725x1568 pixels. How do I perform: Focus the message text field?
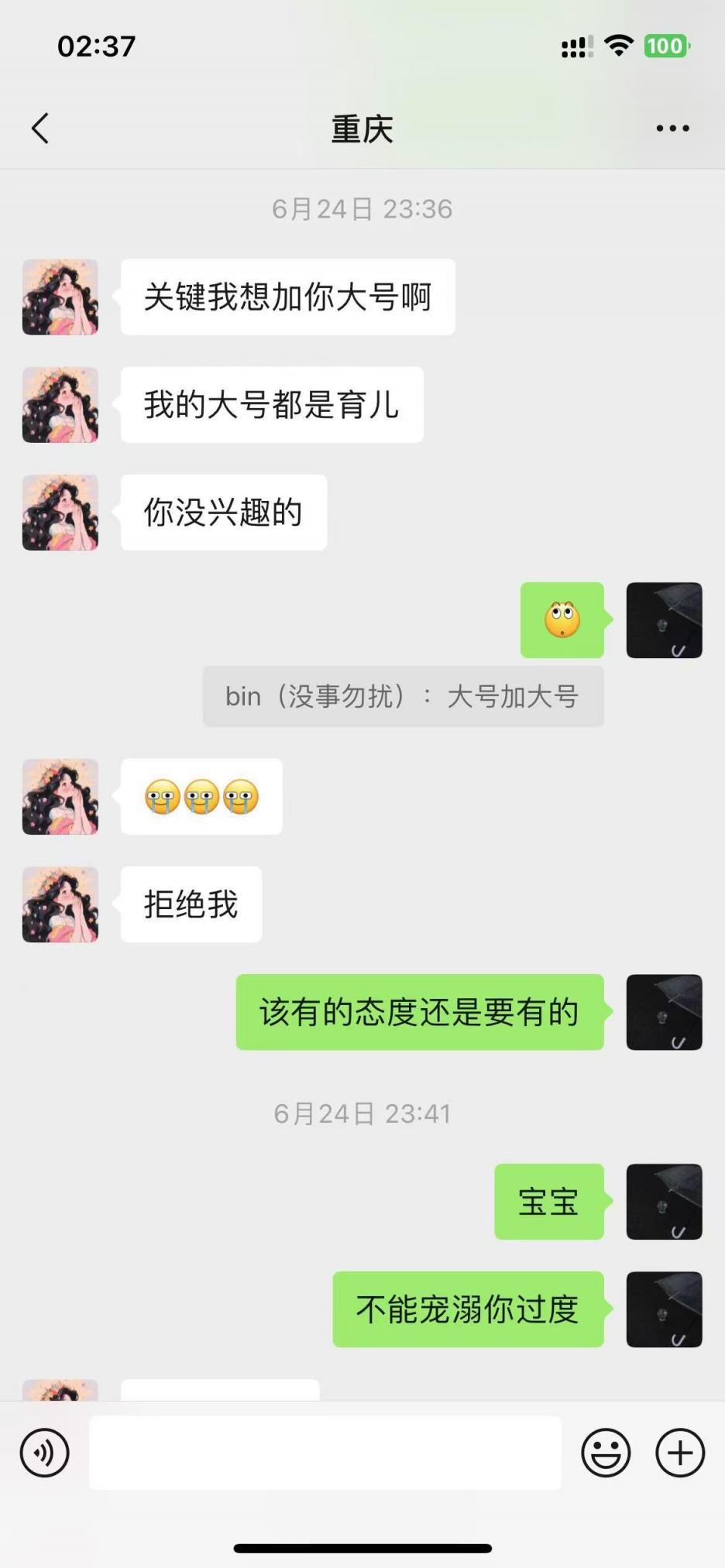[x=325, y=1453]
